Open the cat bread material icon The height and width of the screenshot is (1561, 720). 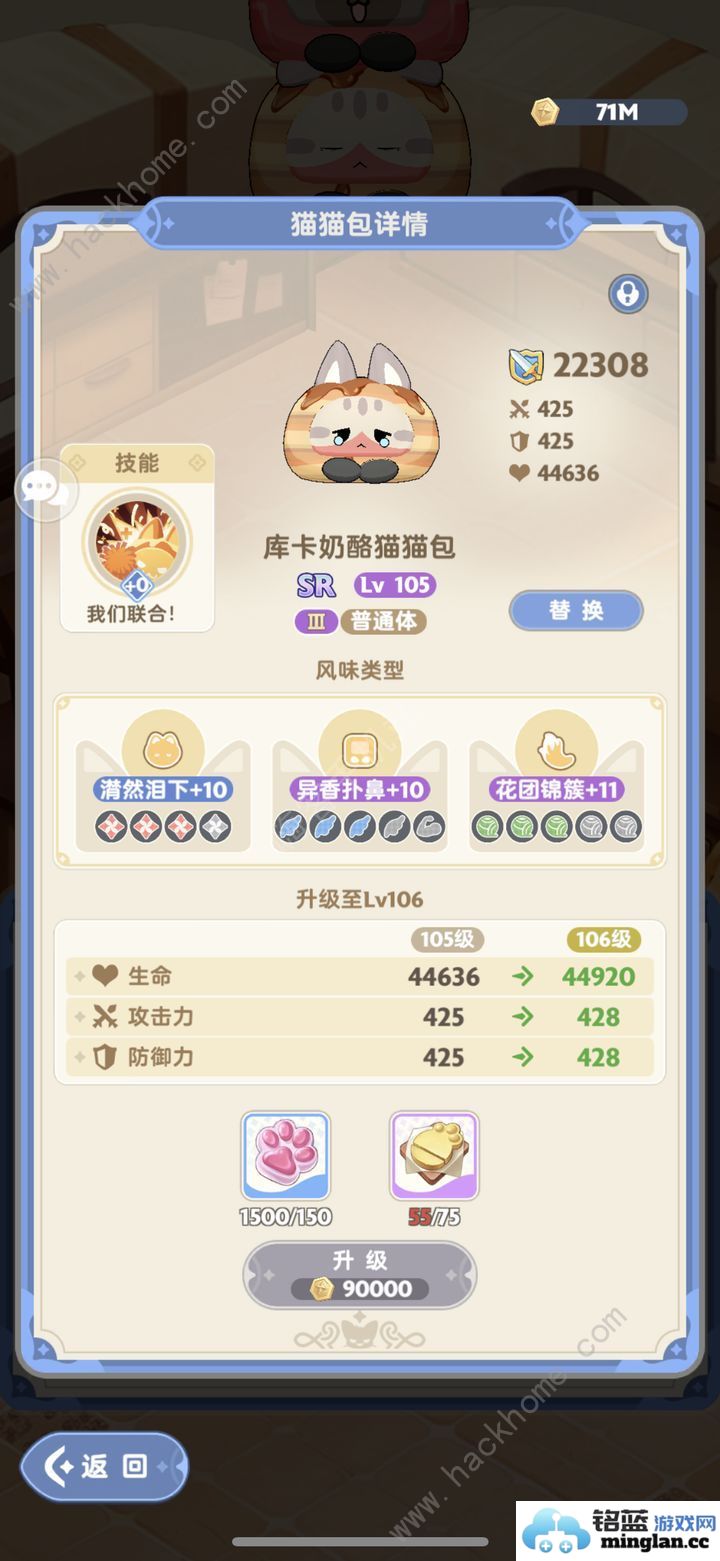coord(433,1155)
